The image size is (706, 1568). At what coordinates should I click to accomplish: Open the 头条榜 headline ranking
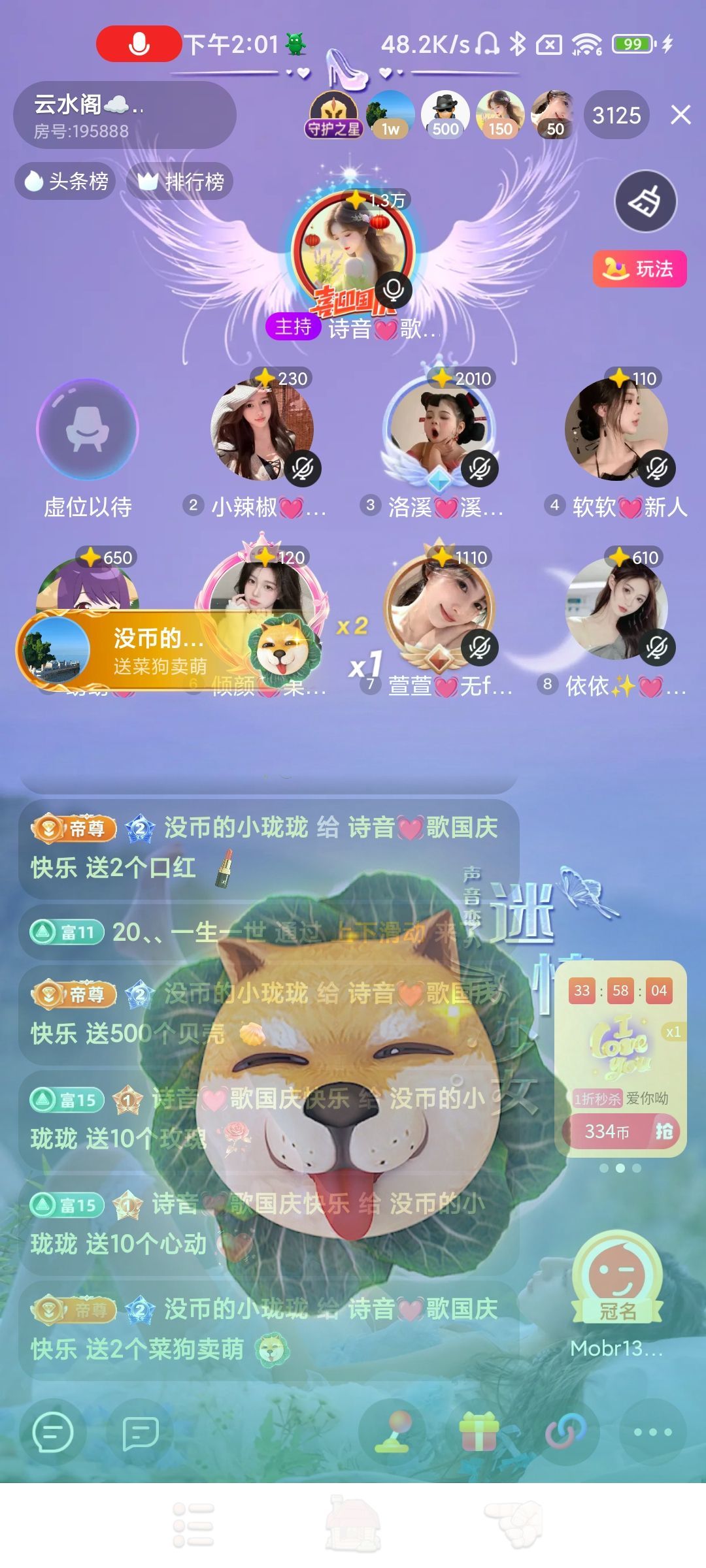pos(65,181)
